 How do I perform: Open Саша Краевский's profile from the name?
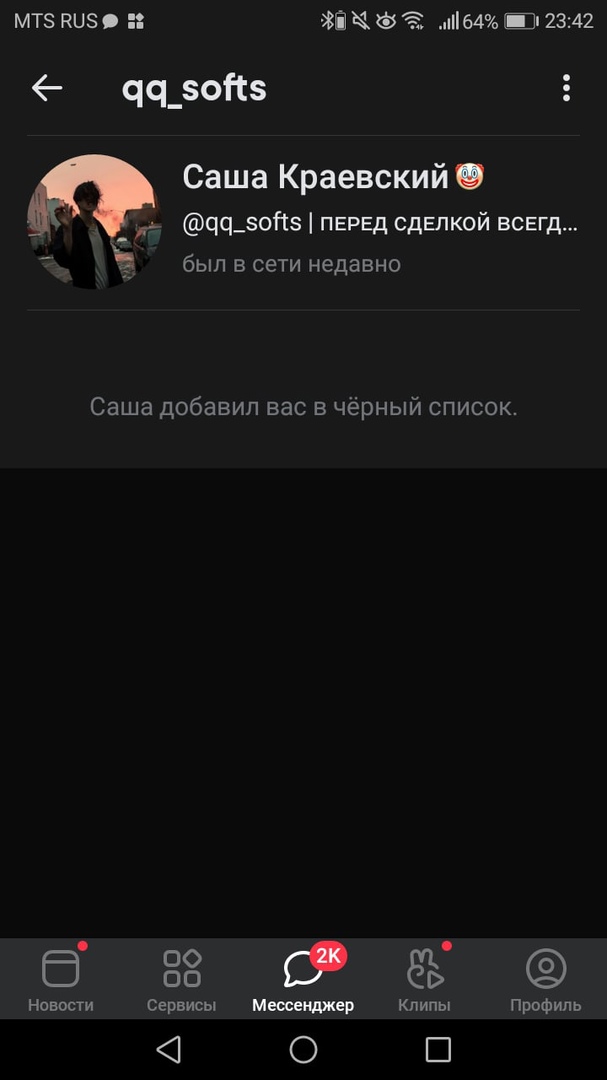316,177
